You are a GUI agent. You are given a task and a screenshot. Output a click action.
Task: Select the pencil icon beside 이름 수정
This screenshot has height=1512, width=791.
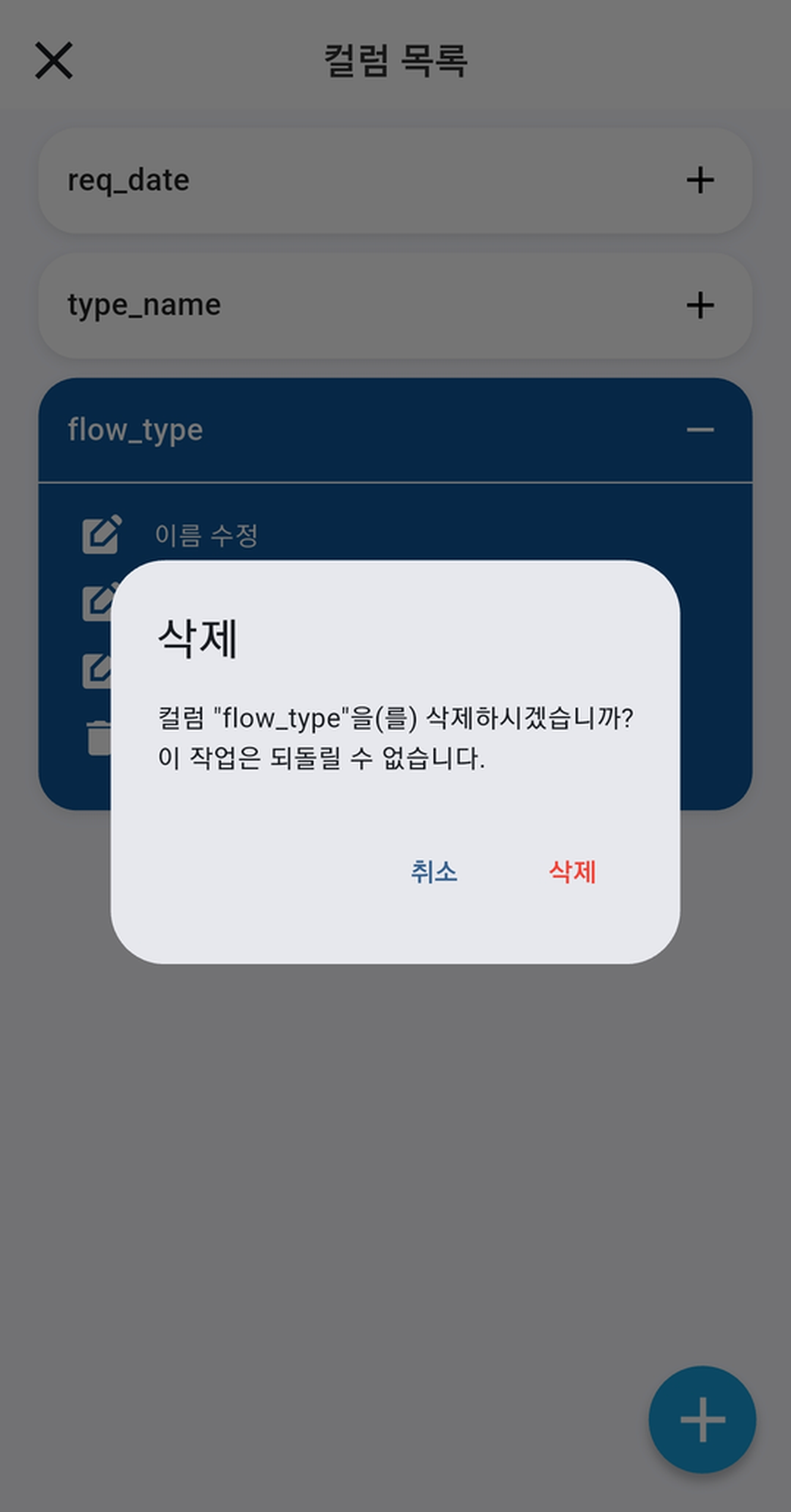coord(102,535)
